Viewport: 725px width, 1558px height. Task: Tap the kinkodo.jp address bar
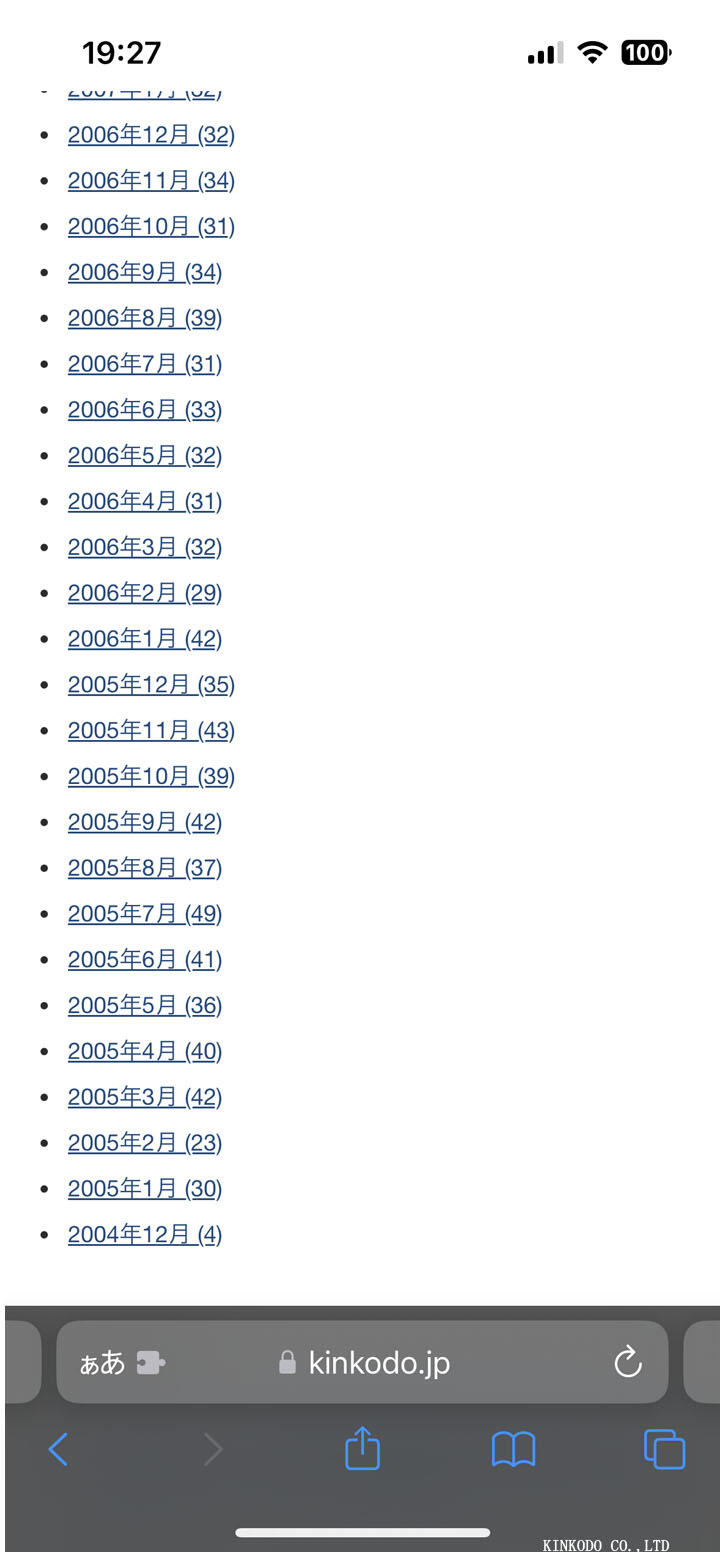coord(378,1363)
